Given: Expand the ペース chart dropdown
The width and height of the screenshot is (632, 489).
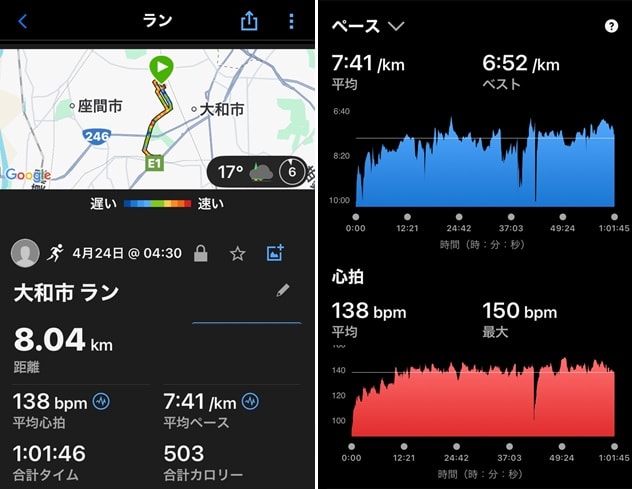Looking at the screenshot, I should point(397,26).
